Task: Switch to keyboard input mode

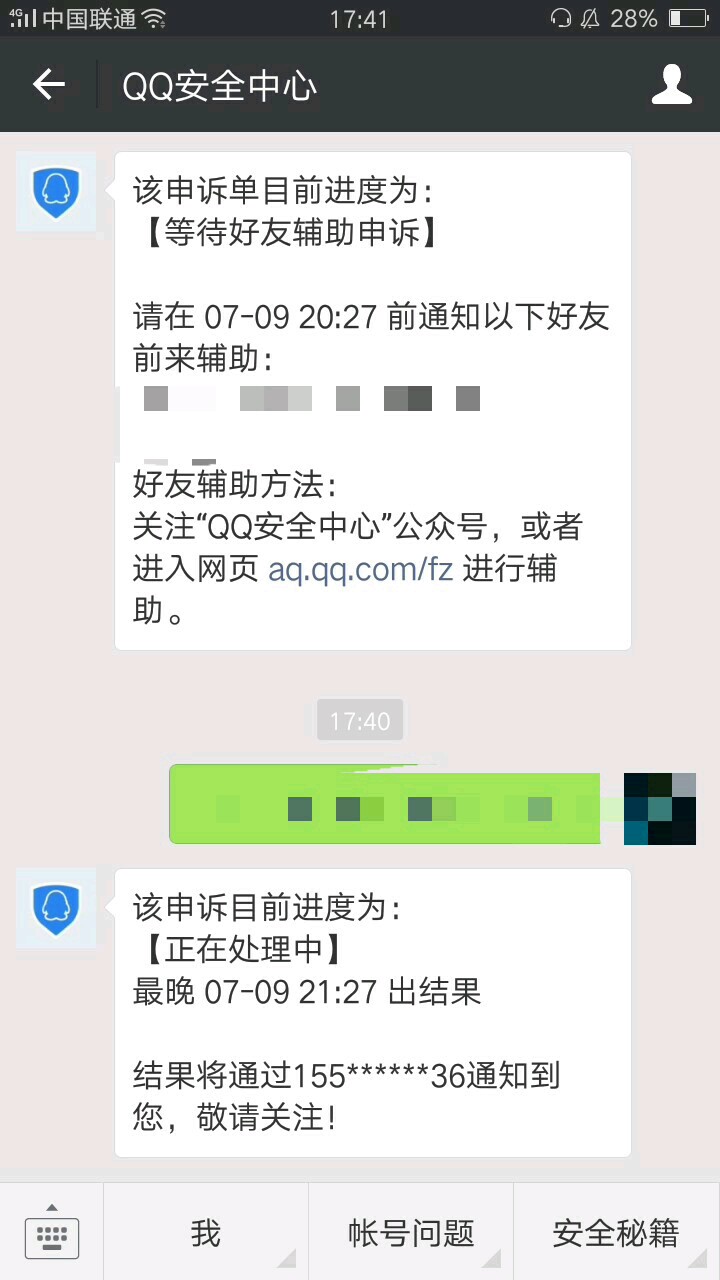Action: pos(52,1233)
